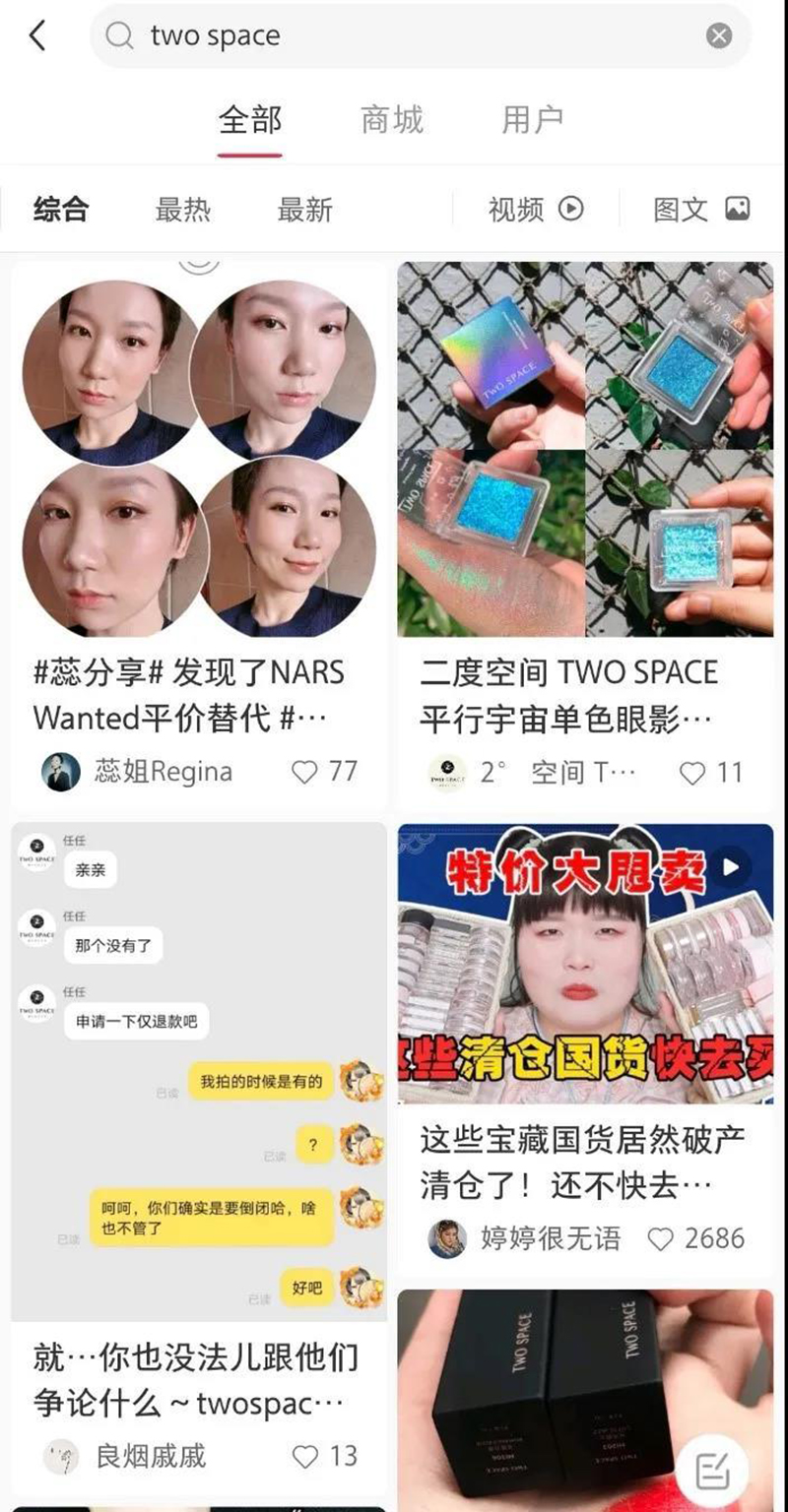Screen dimensions: 788x1512
Task: Like the post by 良烟戚戚
Action: coord(325,1456)
